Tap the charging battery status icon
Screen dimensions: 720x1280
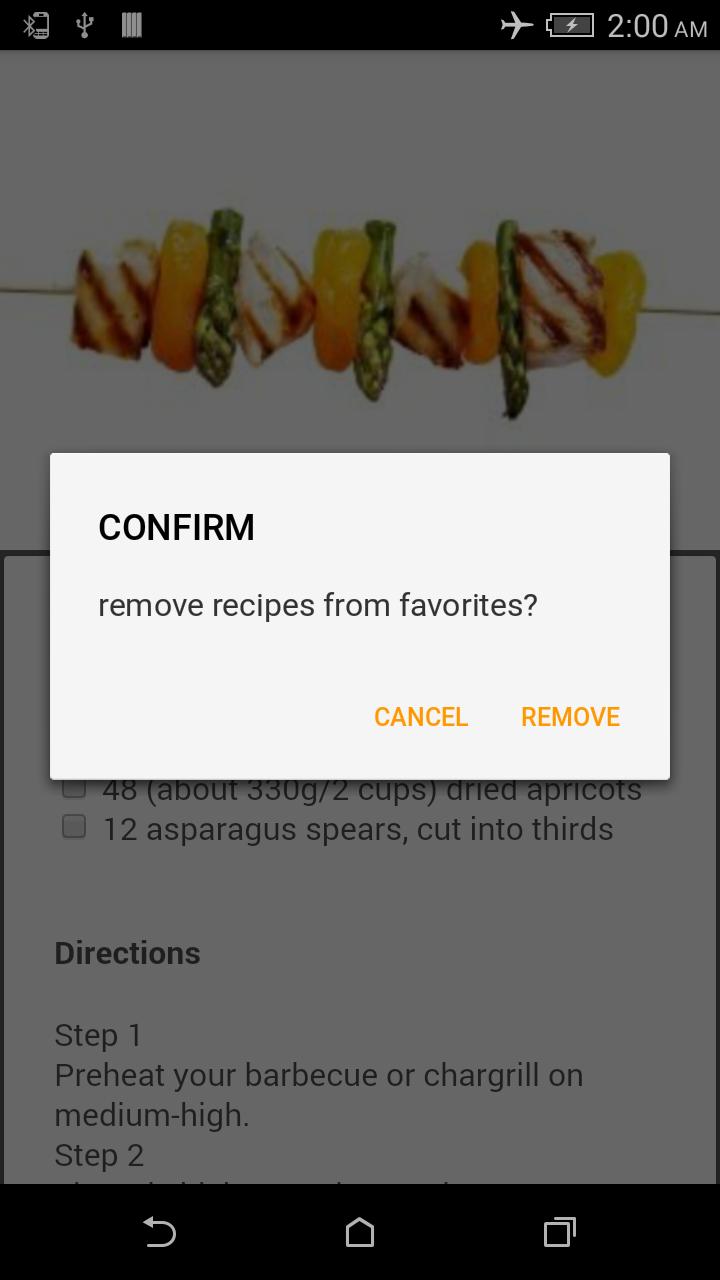(572, 25)
